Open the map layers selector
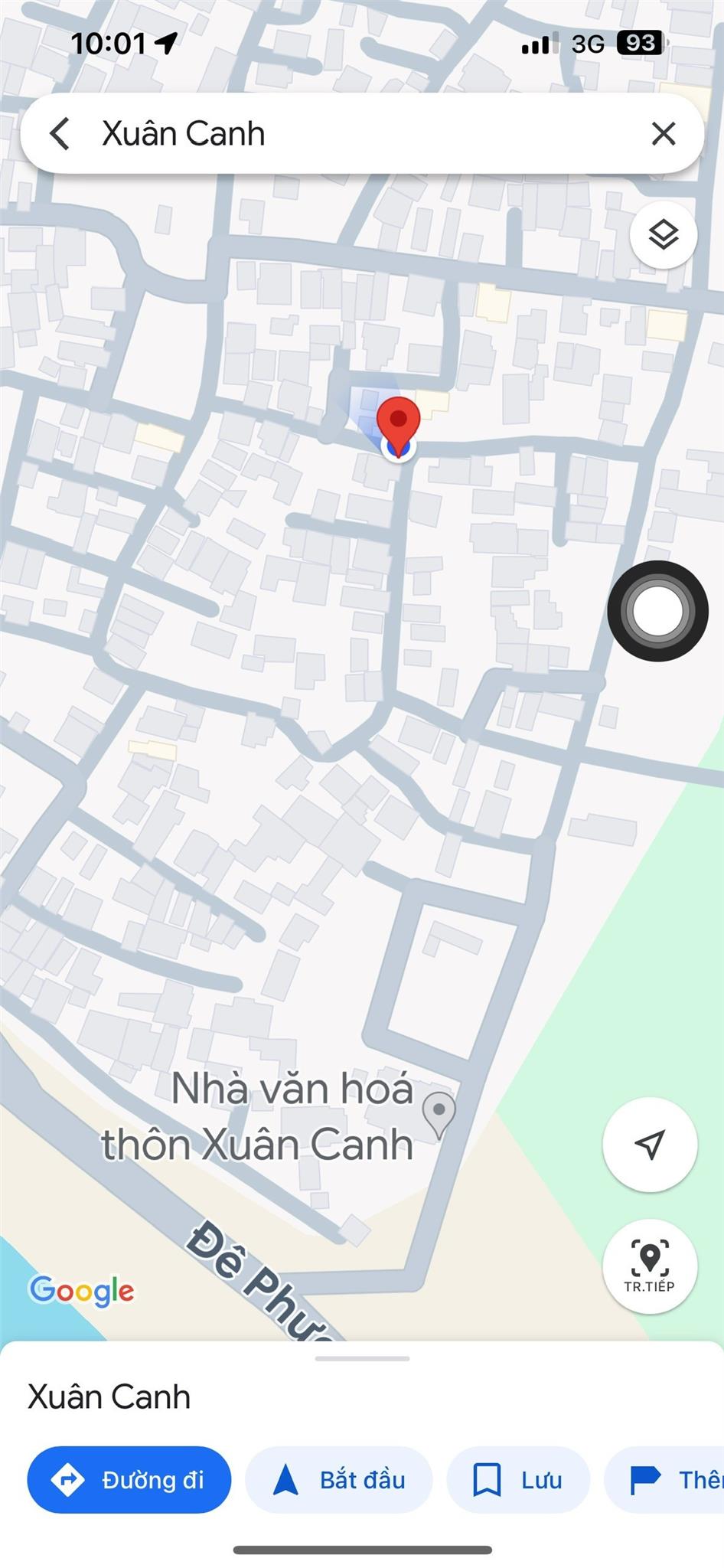This screenshot has height=1568, width=724. point(663,234)
